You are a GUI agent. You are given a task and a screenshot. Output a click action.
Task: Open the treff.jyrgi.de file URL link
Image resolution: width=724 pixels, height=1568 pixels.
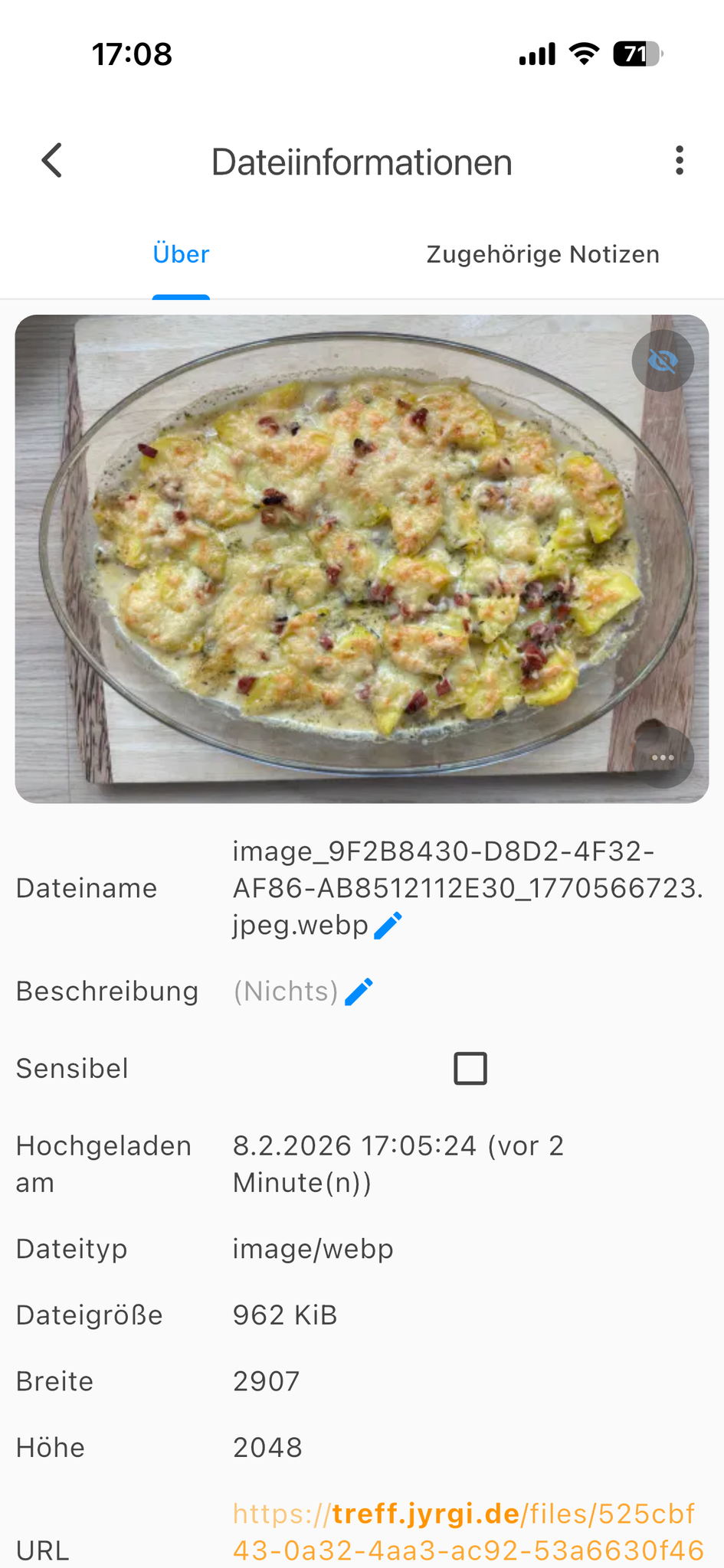(467, 1531)
